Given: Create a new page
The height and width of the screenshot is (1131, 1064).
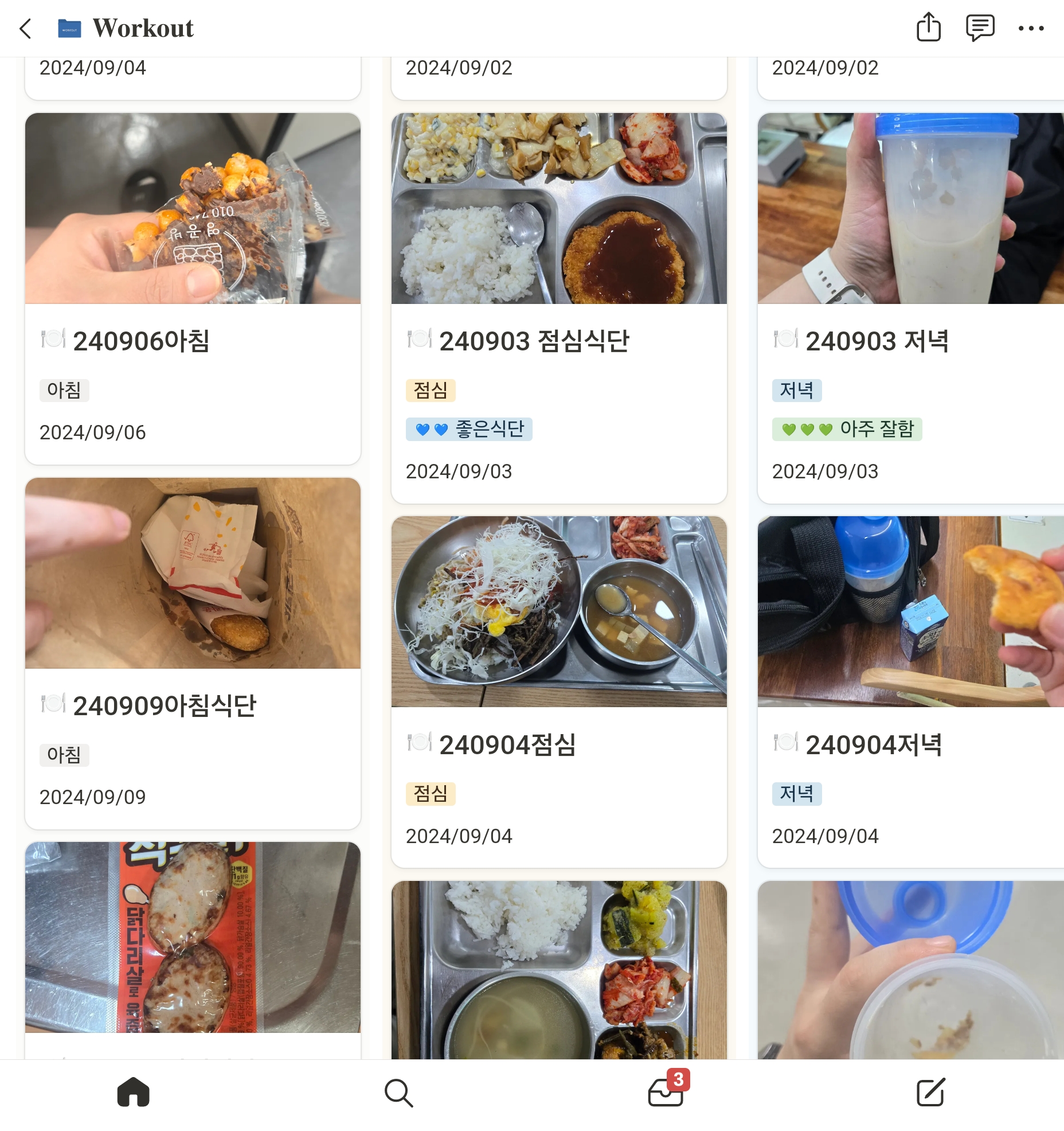Looking at the screenshot, I should coord(930,1092).
